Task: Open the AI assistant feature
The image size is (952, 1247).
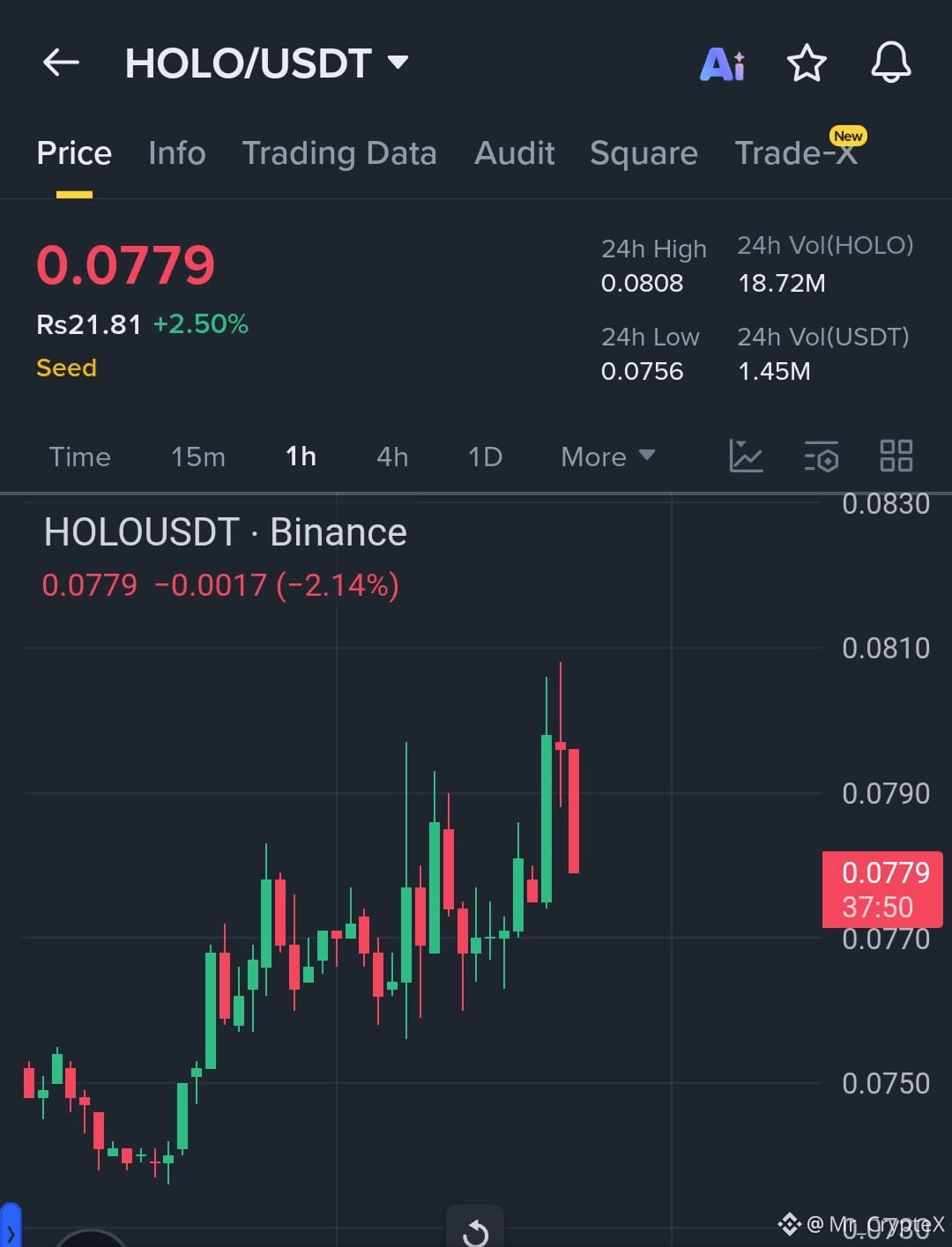Action: point(721,63)
